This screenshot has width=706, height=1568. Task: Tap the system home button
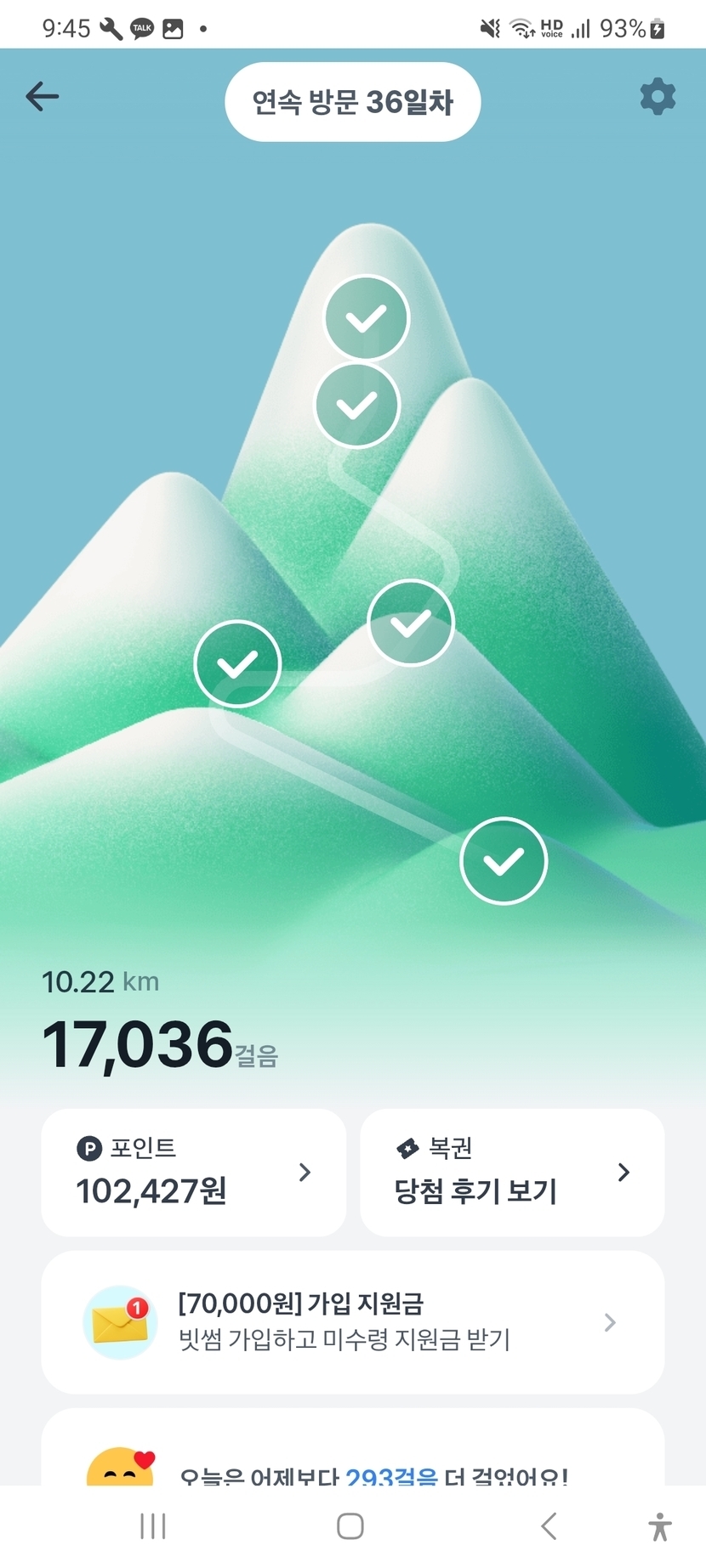350,1526
